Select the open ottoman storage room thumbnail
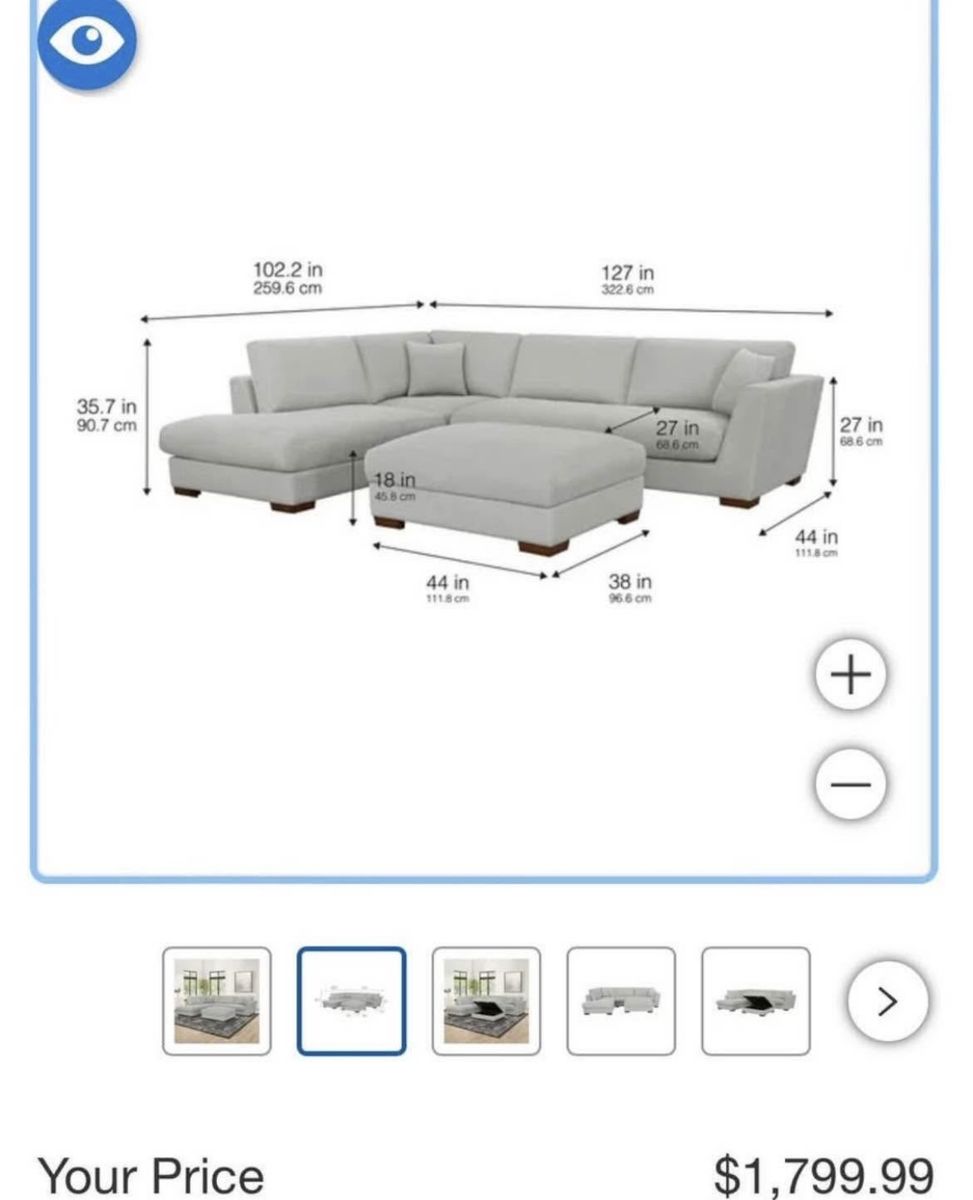The width and height of the screenshot is (973, 1200). tap(486, 1001)
